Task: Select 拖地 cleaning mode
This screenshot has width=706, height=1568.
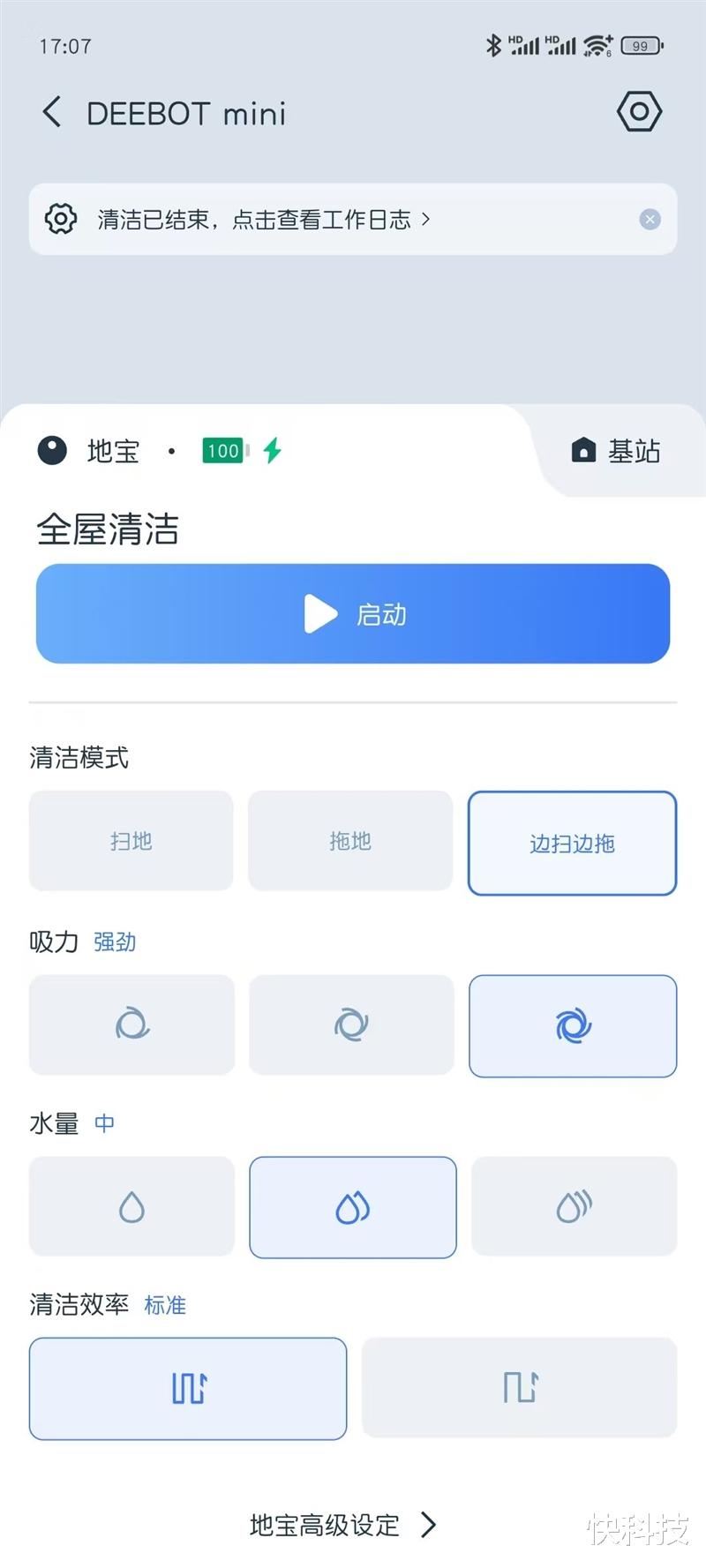Action: 350,841
